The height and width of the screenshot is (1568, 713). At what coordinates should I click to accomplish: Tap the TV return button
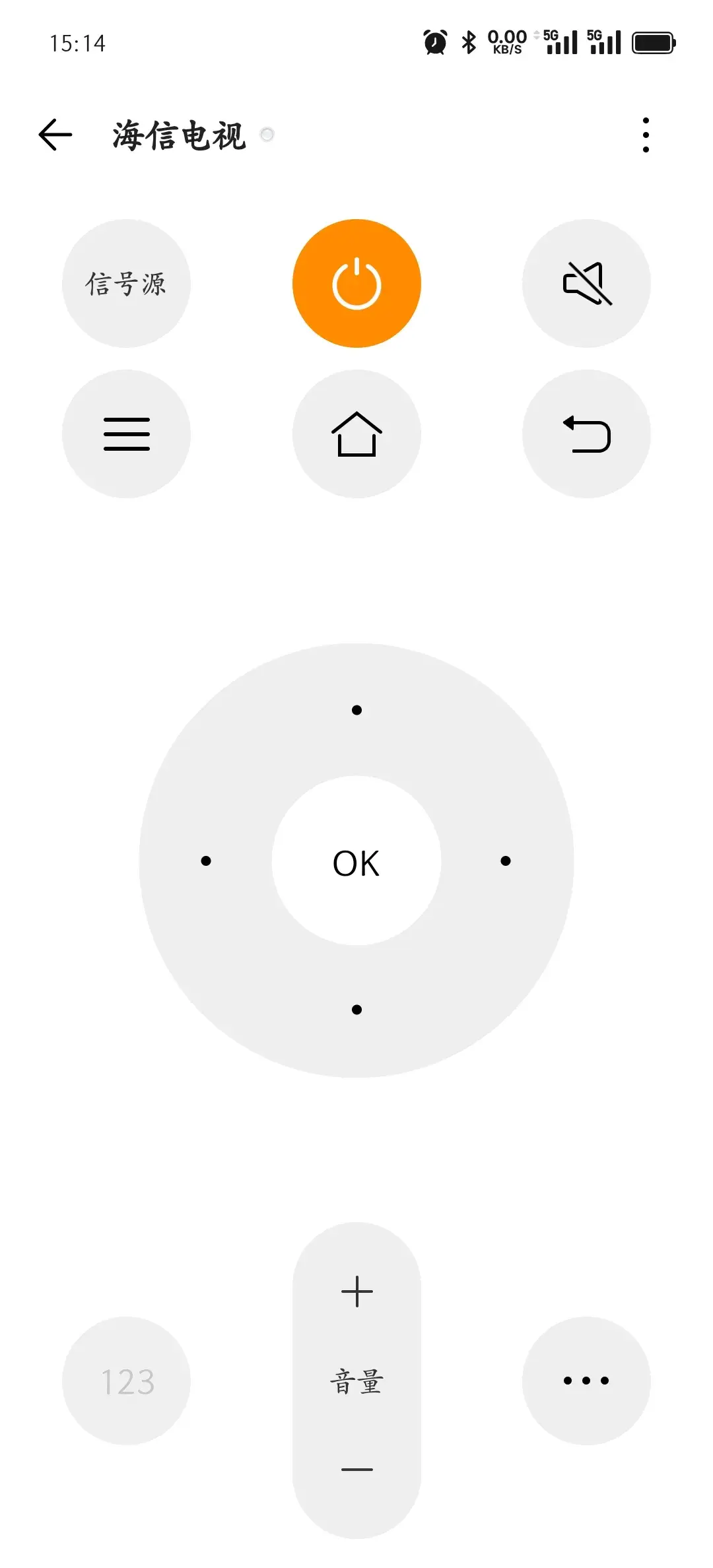click(x=586, y=434)
